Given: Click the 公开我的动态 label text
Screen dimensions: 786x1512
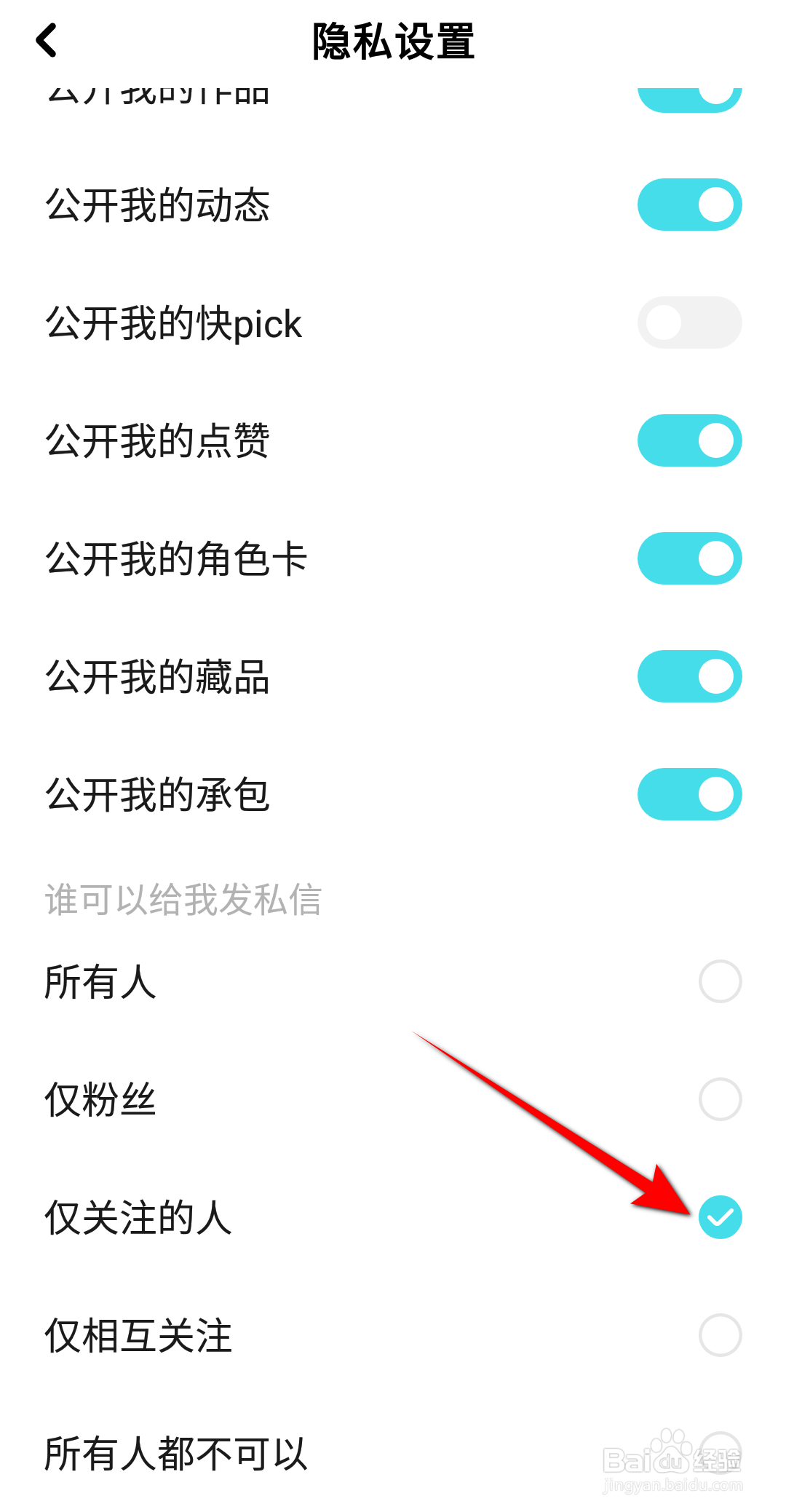Looking at the screenshot, I should [159, 206].
